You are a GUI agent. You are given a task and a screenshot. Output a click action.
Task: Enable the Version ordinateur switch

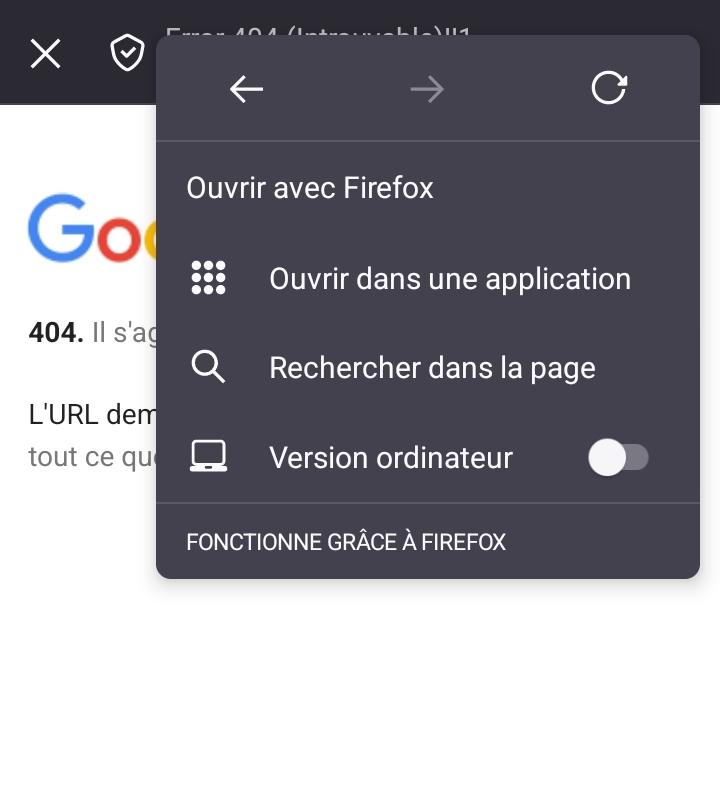pyautogui.click(x=619, y=458)
